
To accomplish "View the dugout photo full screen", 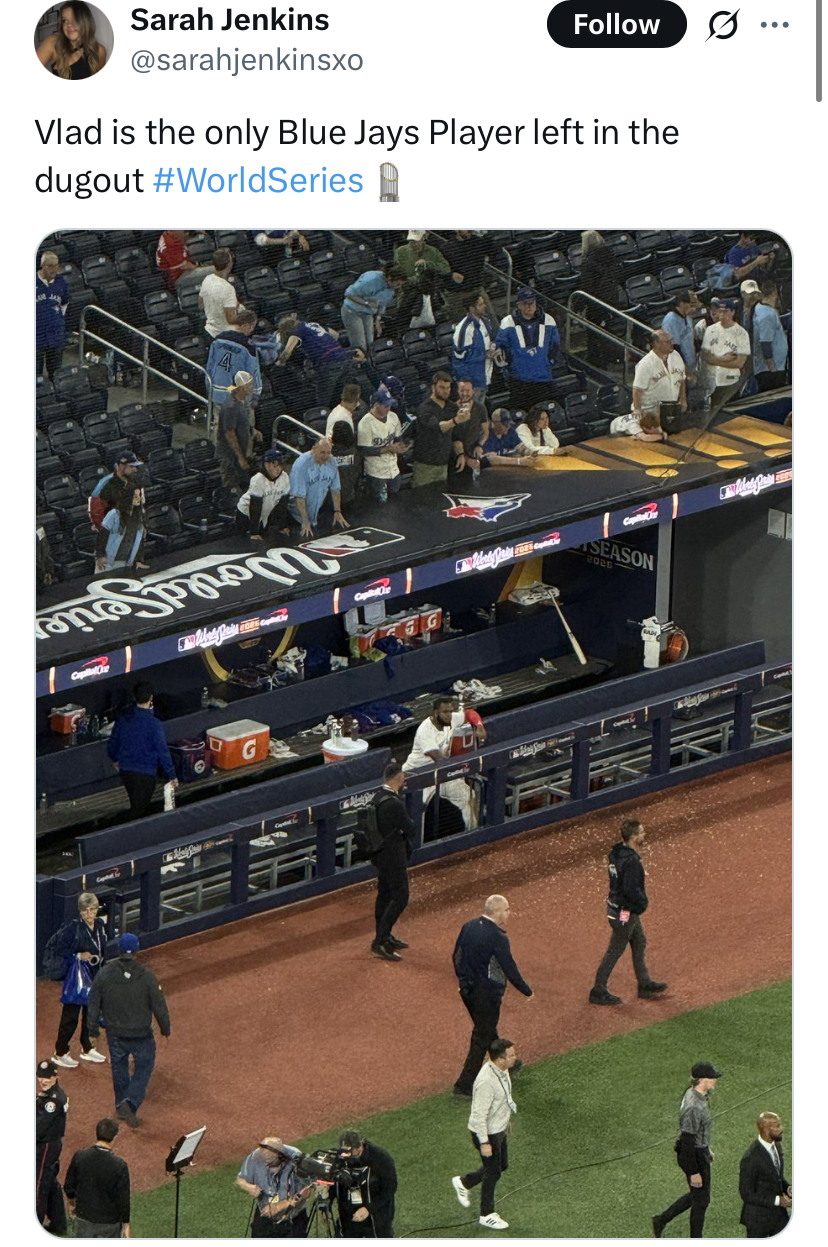I will [x=414, y=734].
